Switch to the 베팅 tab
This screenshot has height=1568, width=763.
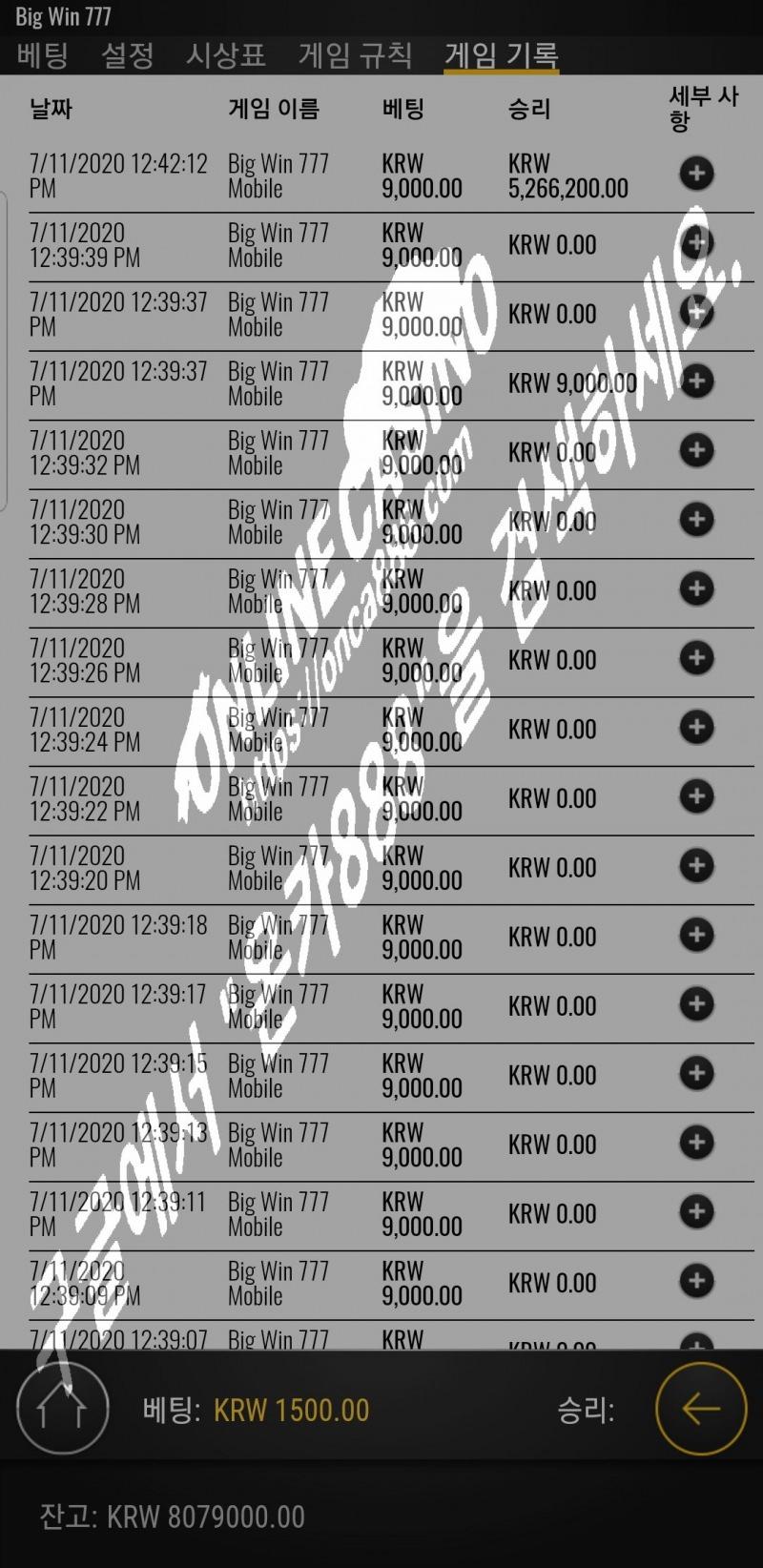coord(42,55)
